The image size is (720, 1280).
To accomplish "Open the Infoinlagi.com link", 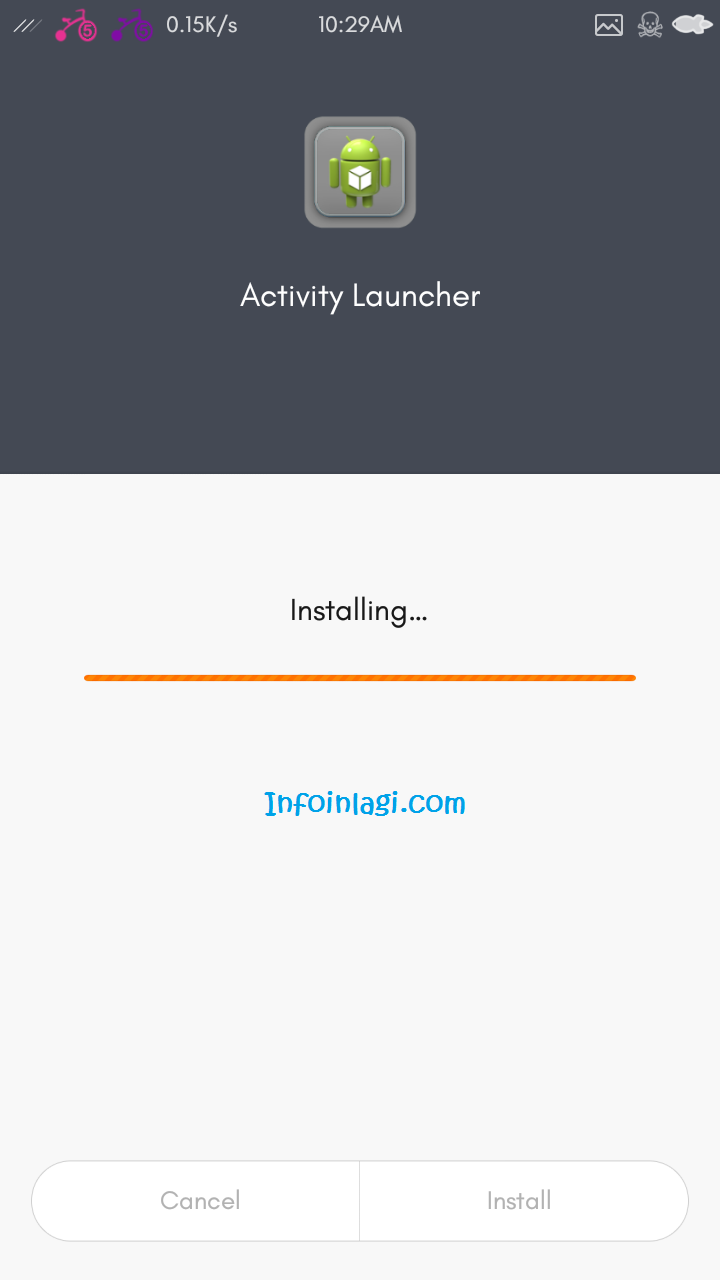I will click(x=363, y=802).
